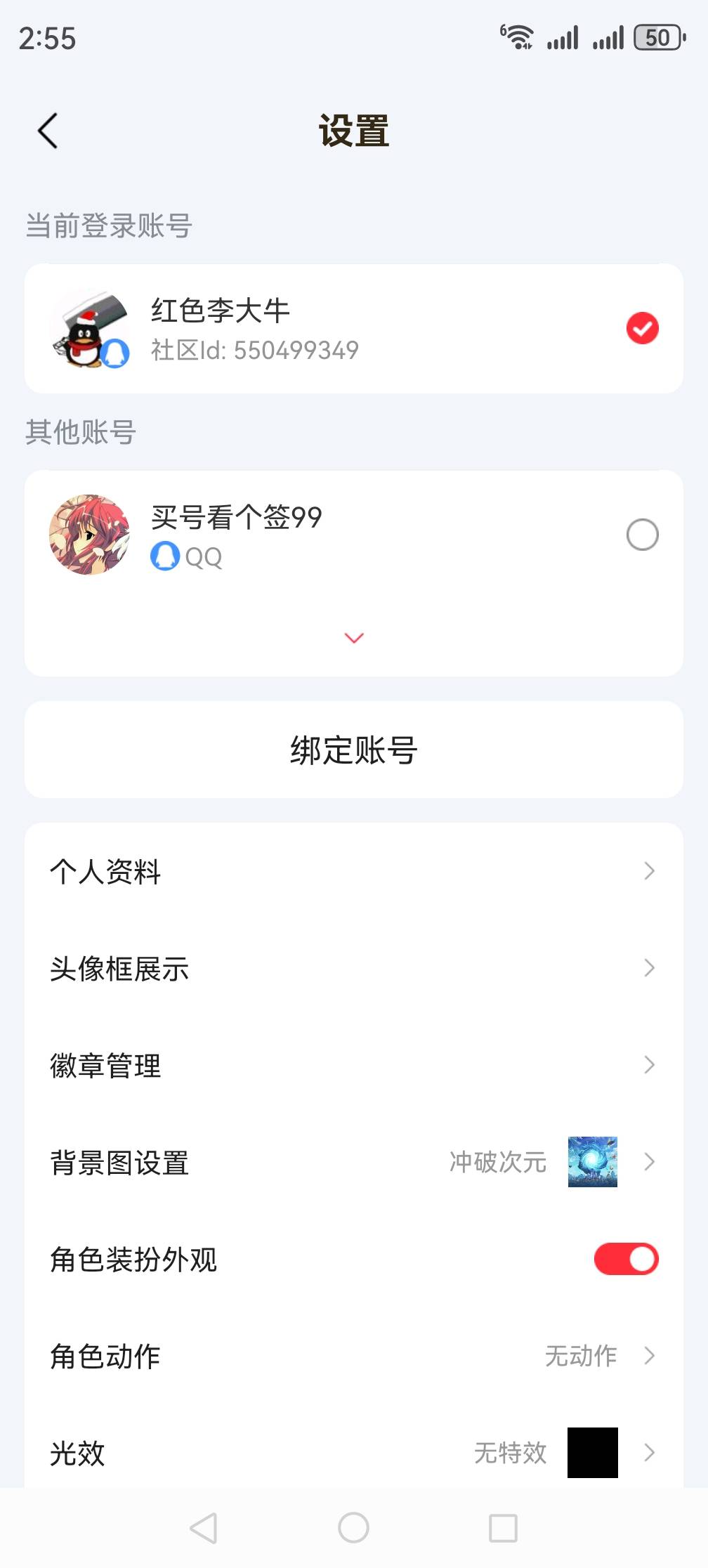Viewport: 708px width, 1568px height.
Task: Open 徽章管理 using its arrow
Action: (x=650, y=1066)
